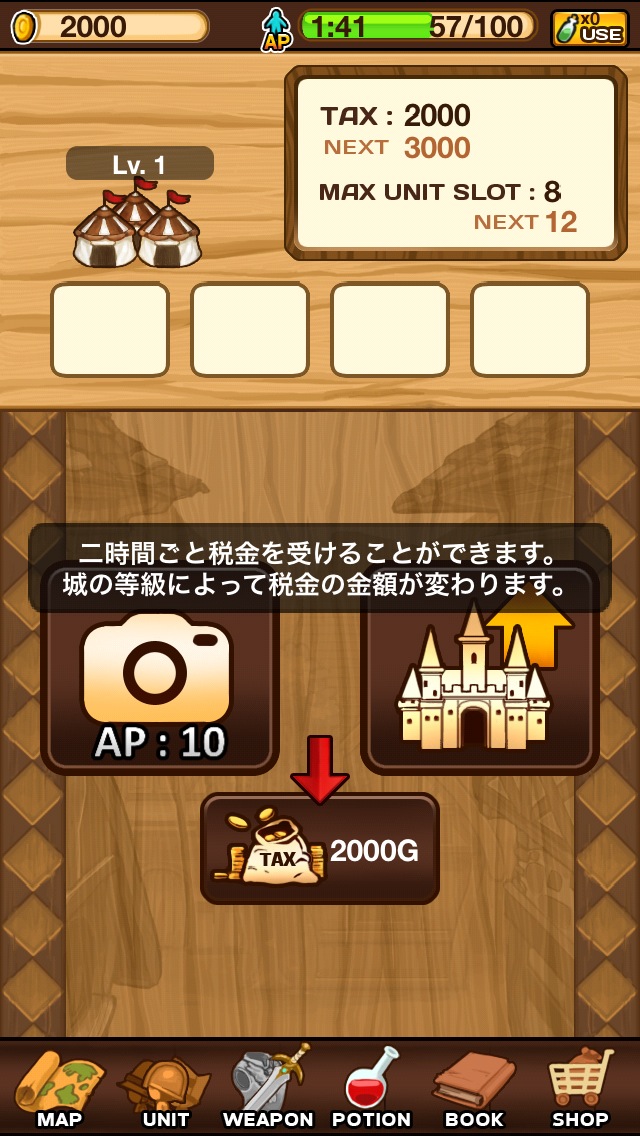Use an AP potion
Viewport: 640px width, 1136px height.
(590, 28)
